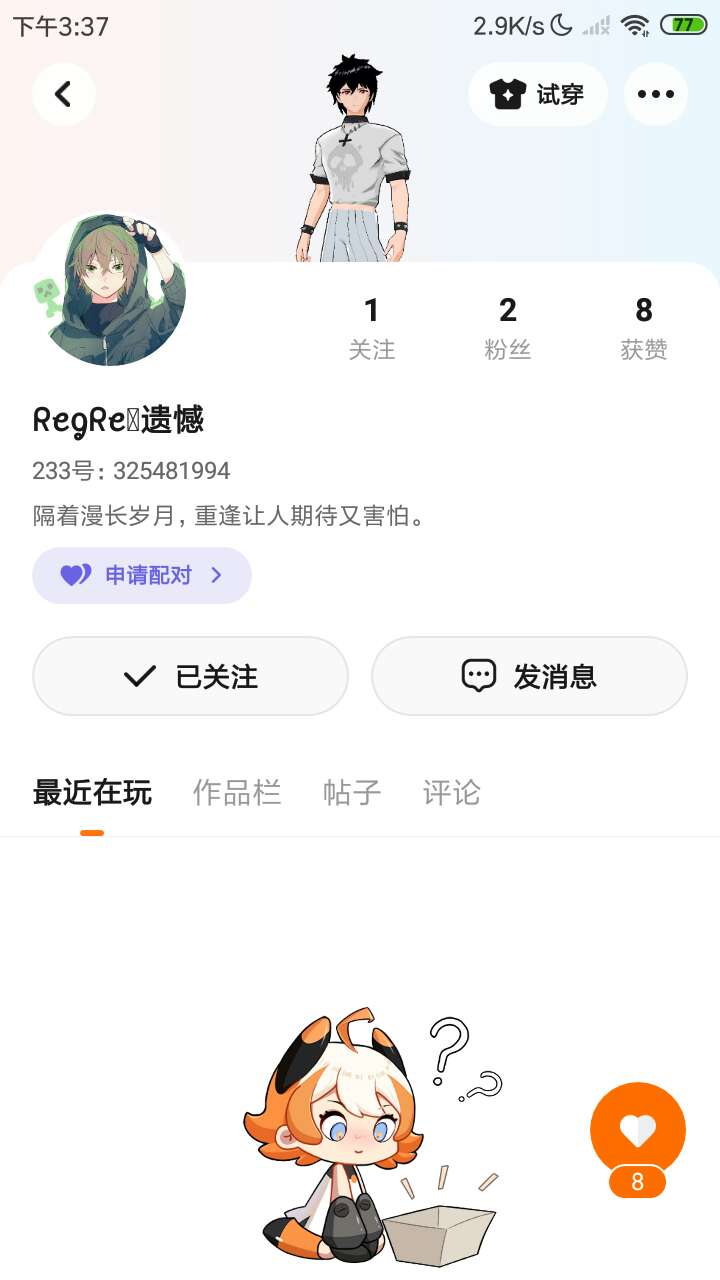Switch to the 评论 tab
The height and width of the screenshot is (1280, 720).
pyautogui.click(x=452, y=793)
